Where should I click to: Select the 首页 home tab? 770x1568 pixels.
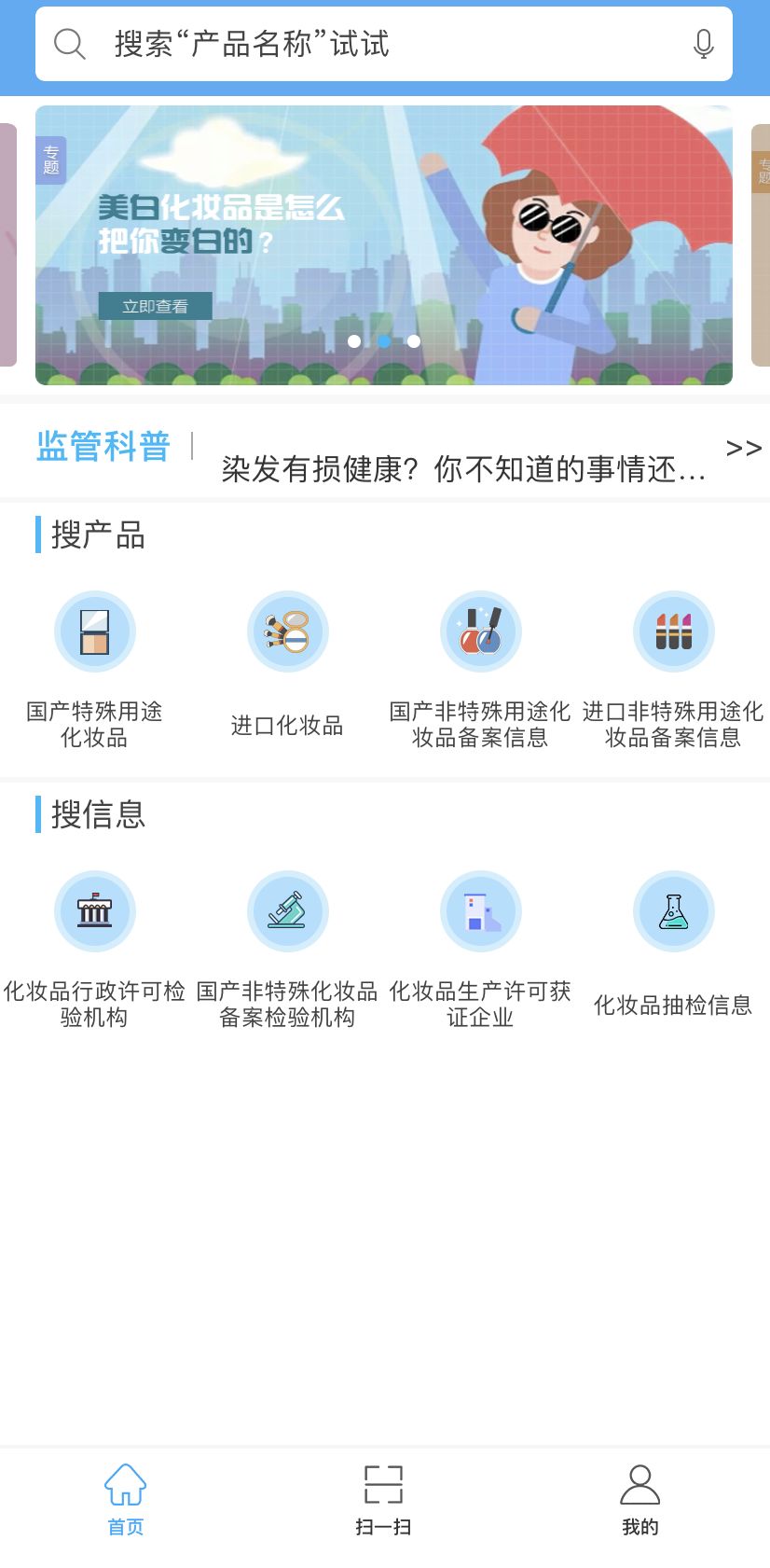pyautogui.click(x=125, y=1497)
